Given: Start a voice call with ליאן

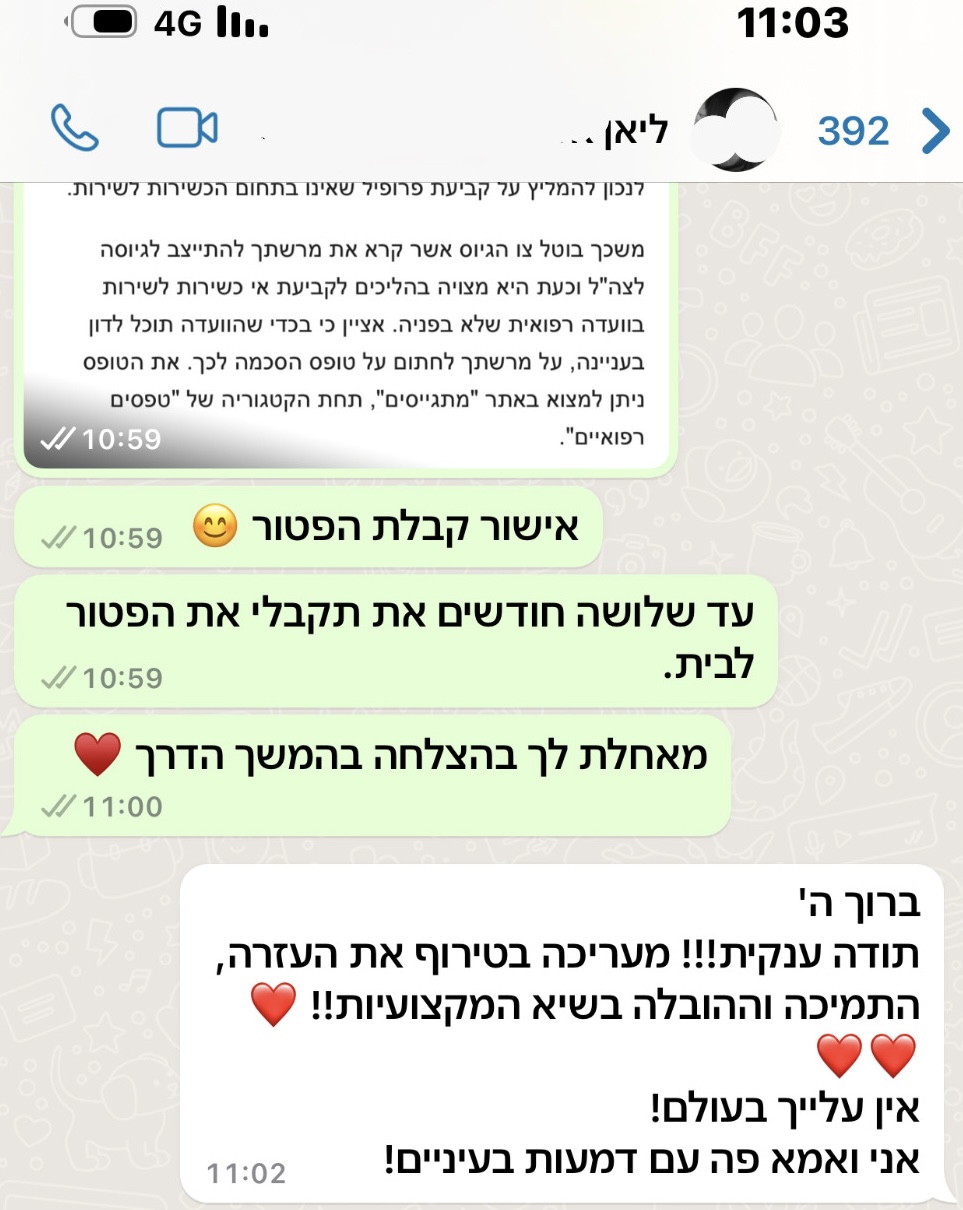Looking at the screenshot, I should (x=75, y=129).
